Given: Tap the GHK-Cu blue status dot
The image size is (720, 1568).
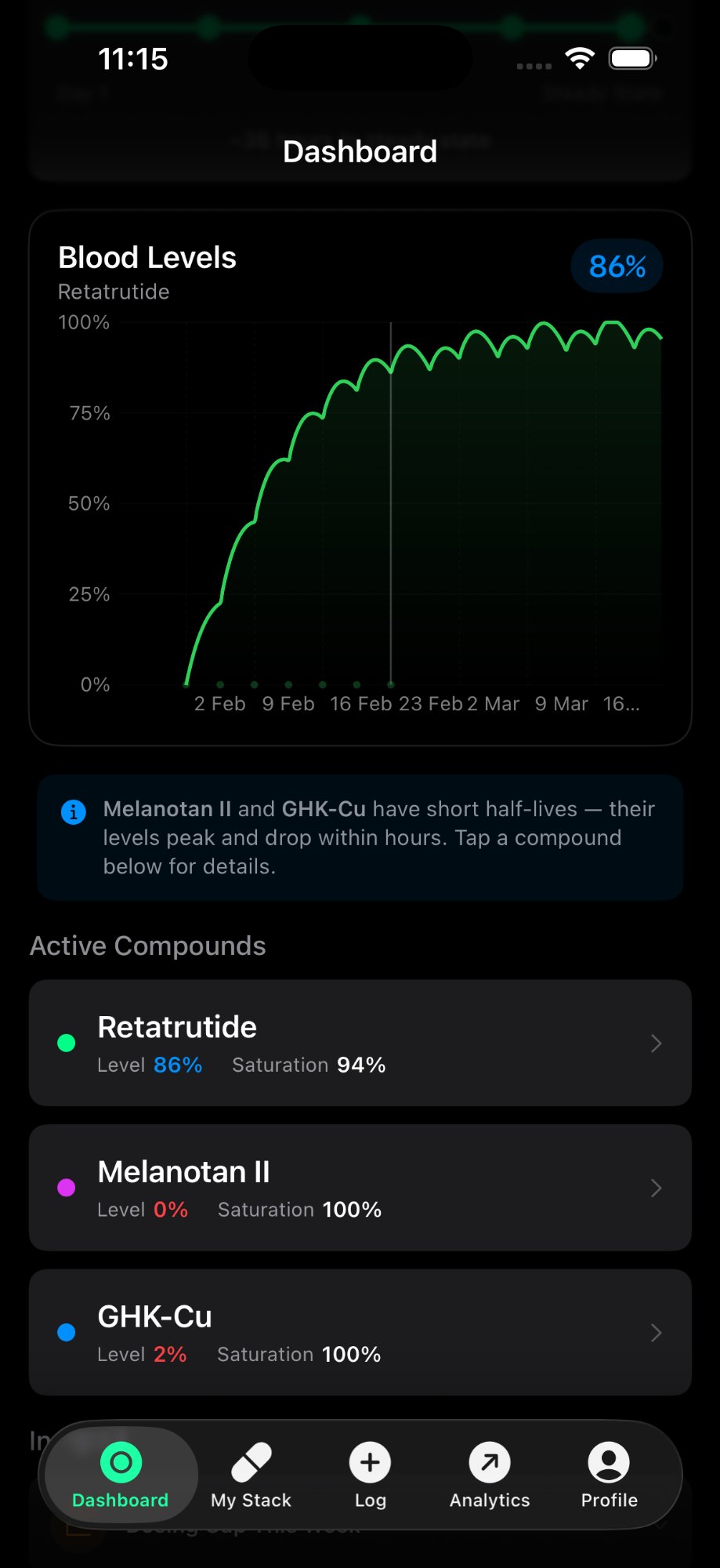Looking at the screenshot, I should pyautogui.click(x=67, y=1333).
